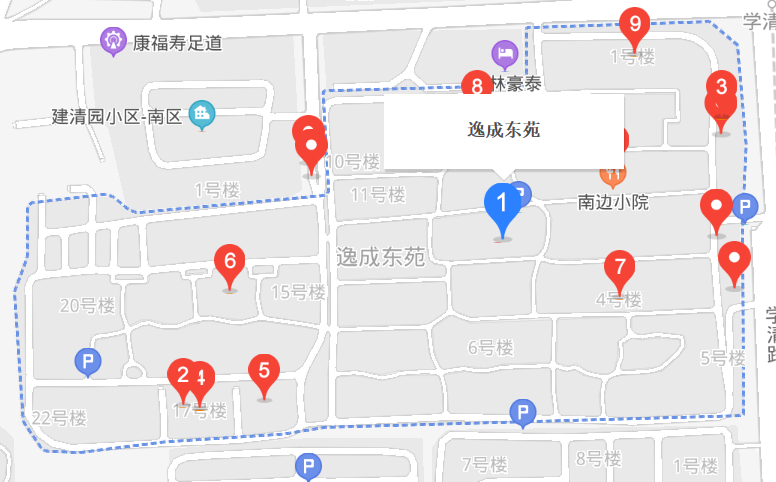Open the 逸成东苑 info popup
776x482 pixels.
[x=504, y=131]
